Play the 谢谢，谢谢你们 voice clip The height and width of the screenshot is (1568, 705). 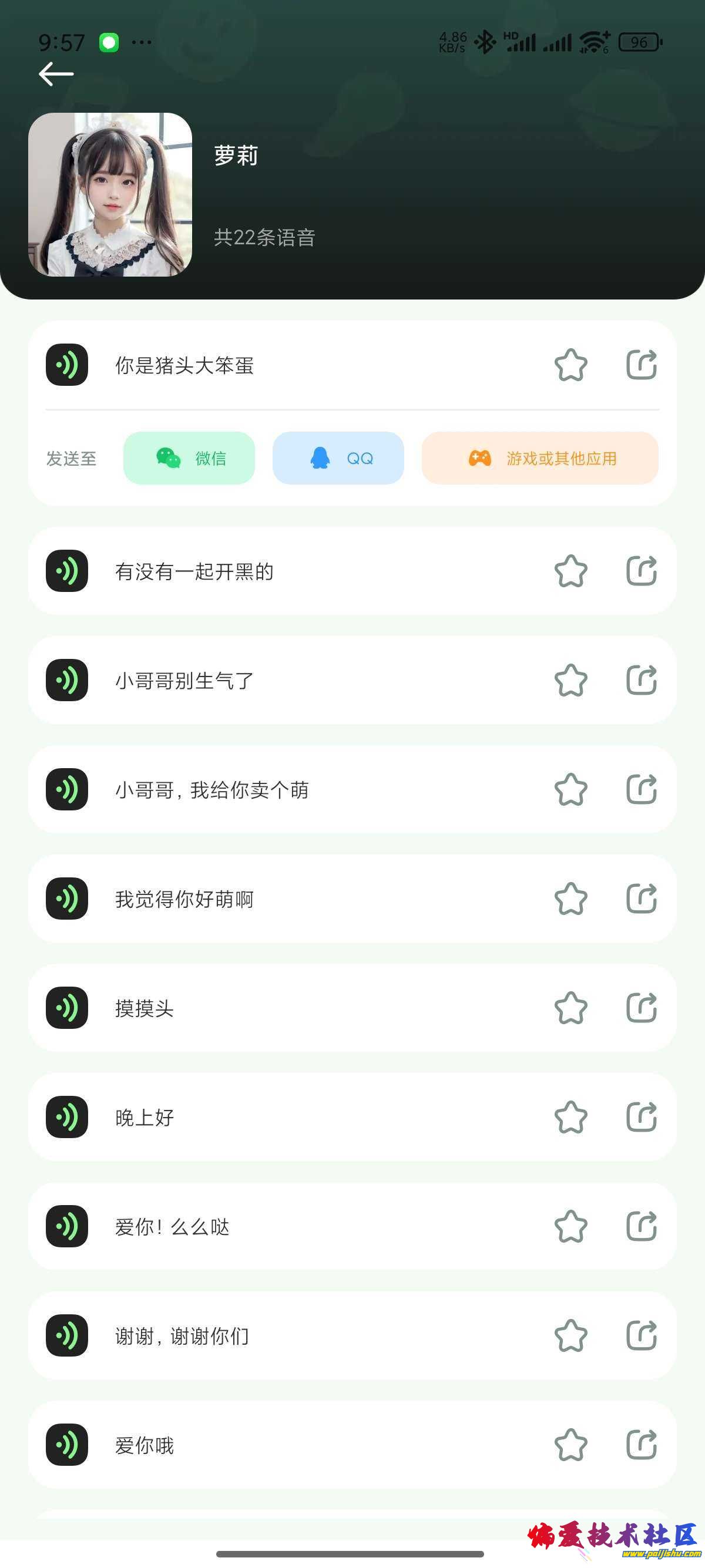pyautogui.click(x=67, y=1335)
